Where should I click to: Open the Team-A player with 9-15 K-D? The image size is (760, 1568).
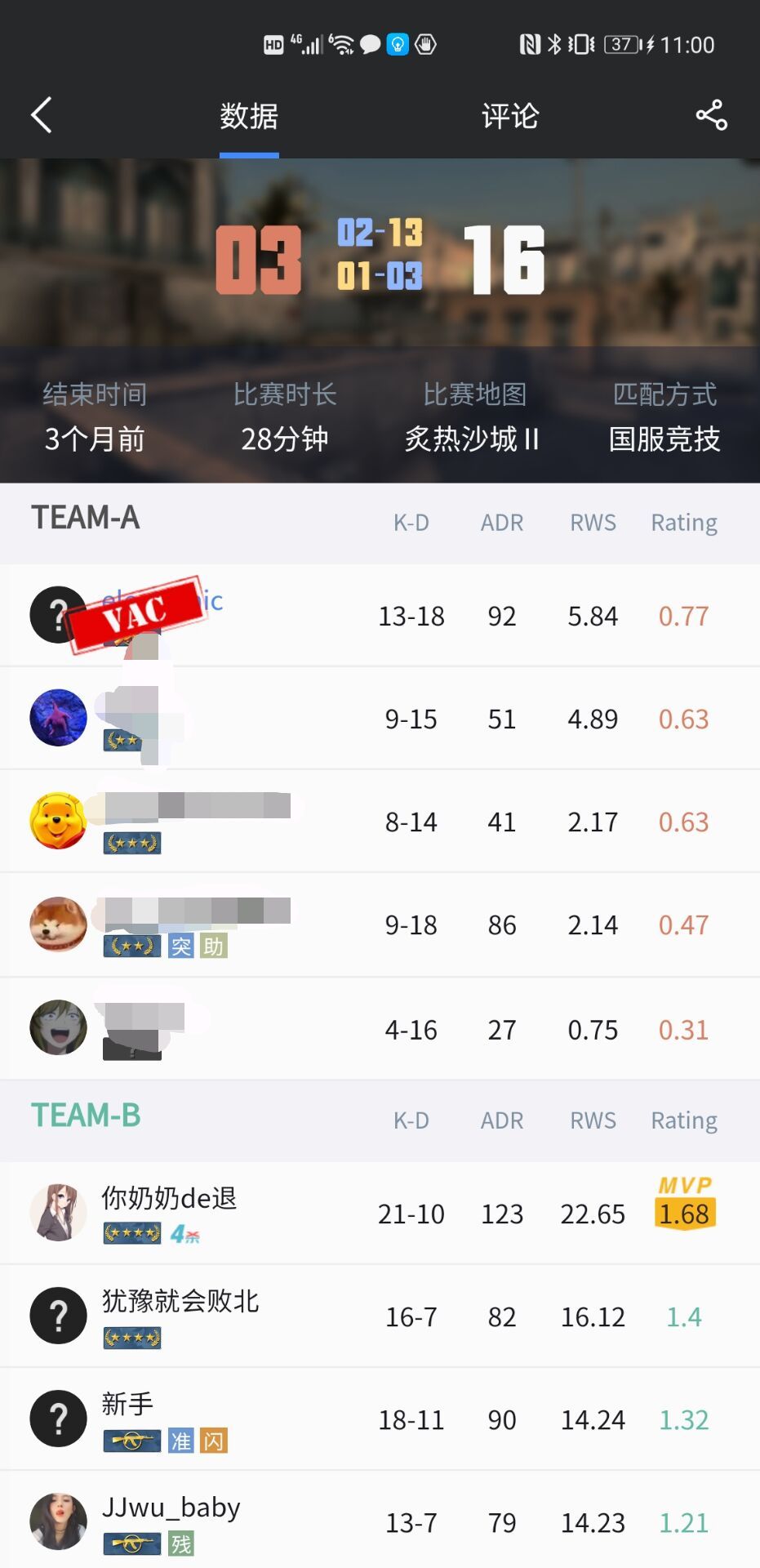pos(58,718)
